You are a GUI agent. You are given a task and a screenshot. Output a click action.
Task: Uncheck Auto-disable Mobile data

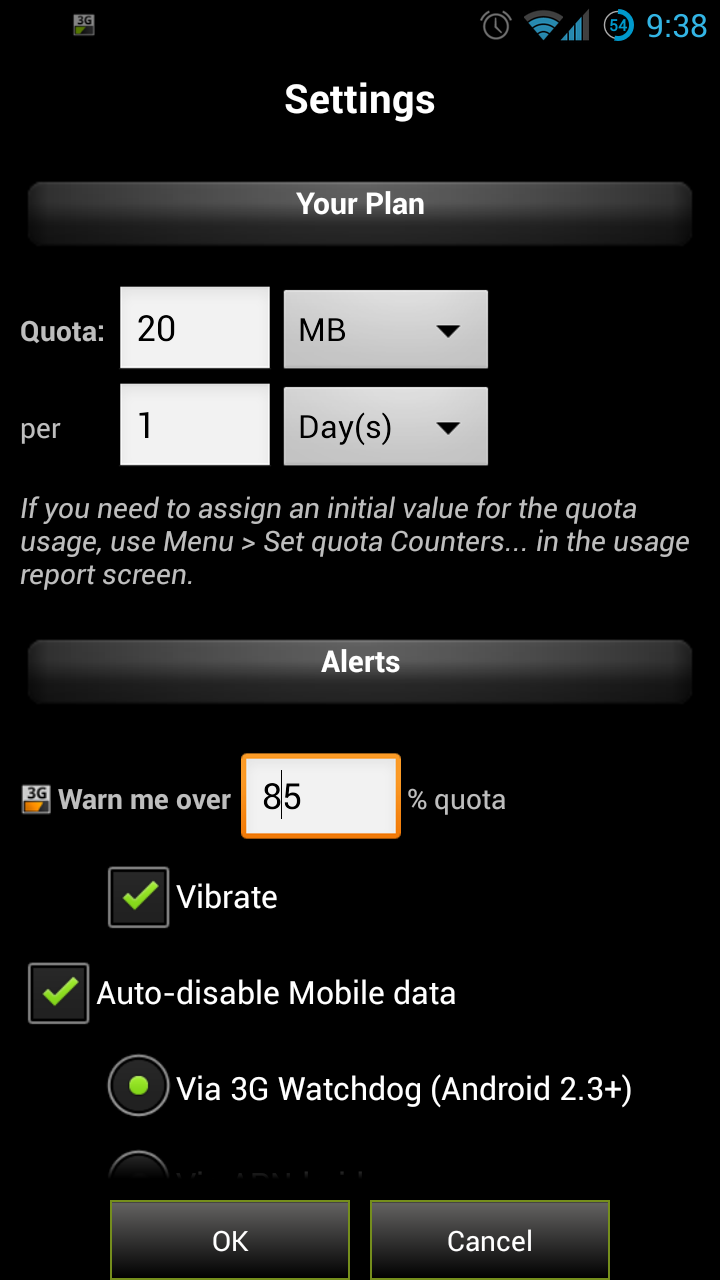[59, 993]
